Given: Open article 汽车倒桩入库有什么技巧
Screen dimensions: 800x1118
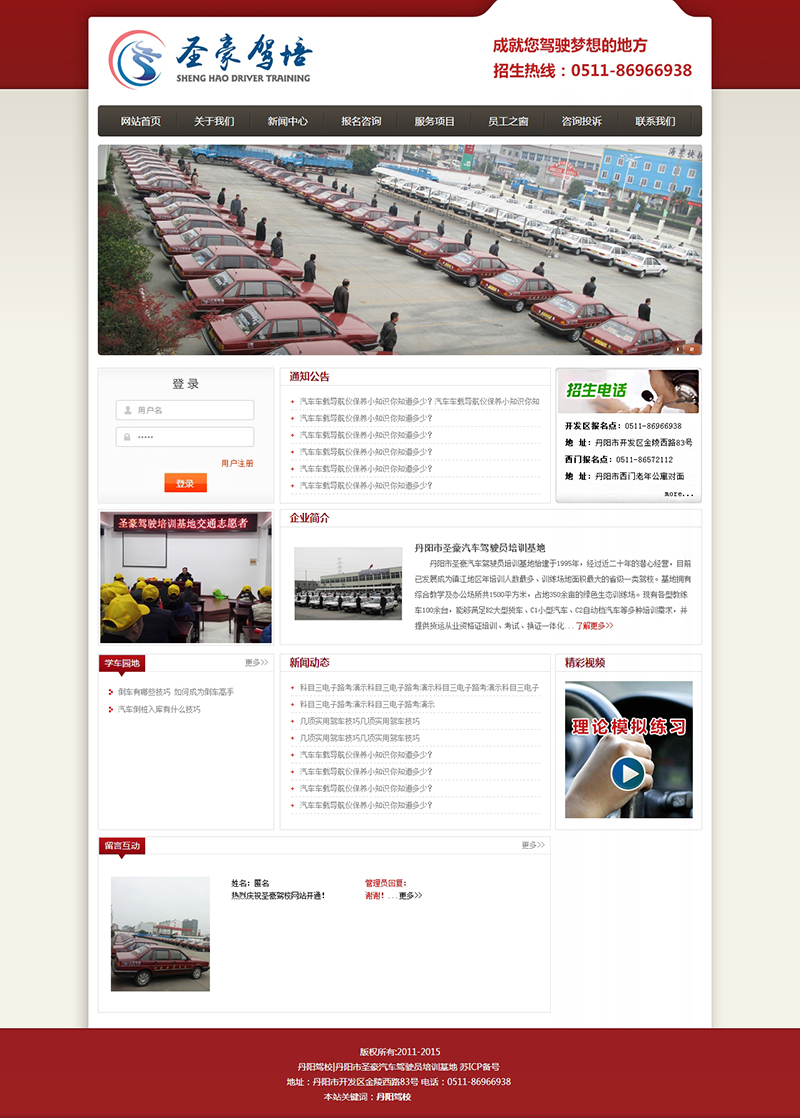Looking at the screenshot, I should (159, 709).
